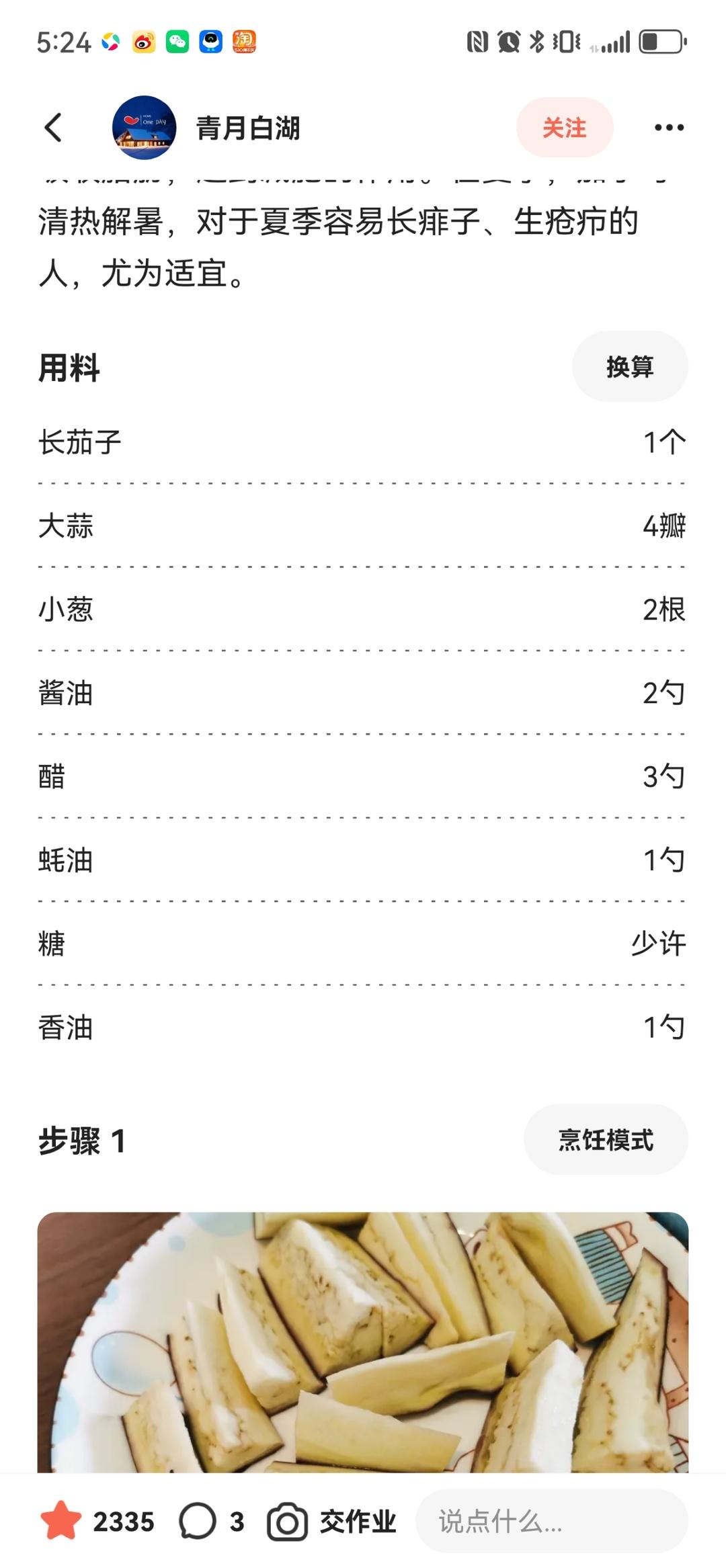Tap 交作业 to submit your dish

[x=333, y=1522]
